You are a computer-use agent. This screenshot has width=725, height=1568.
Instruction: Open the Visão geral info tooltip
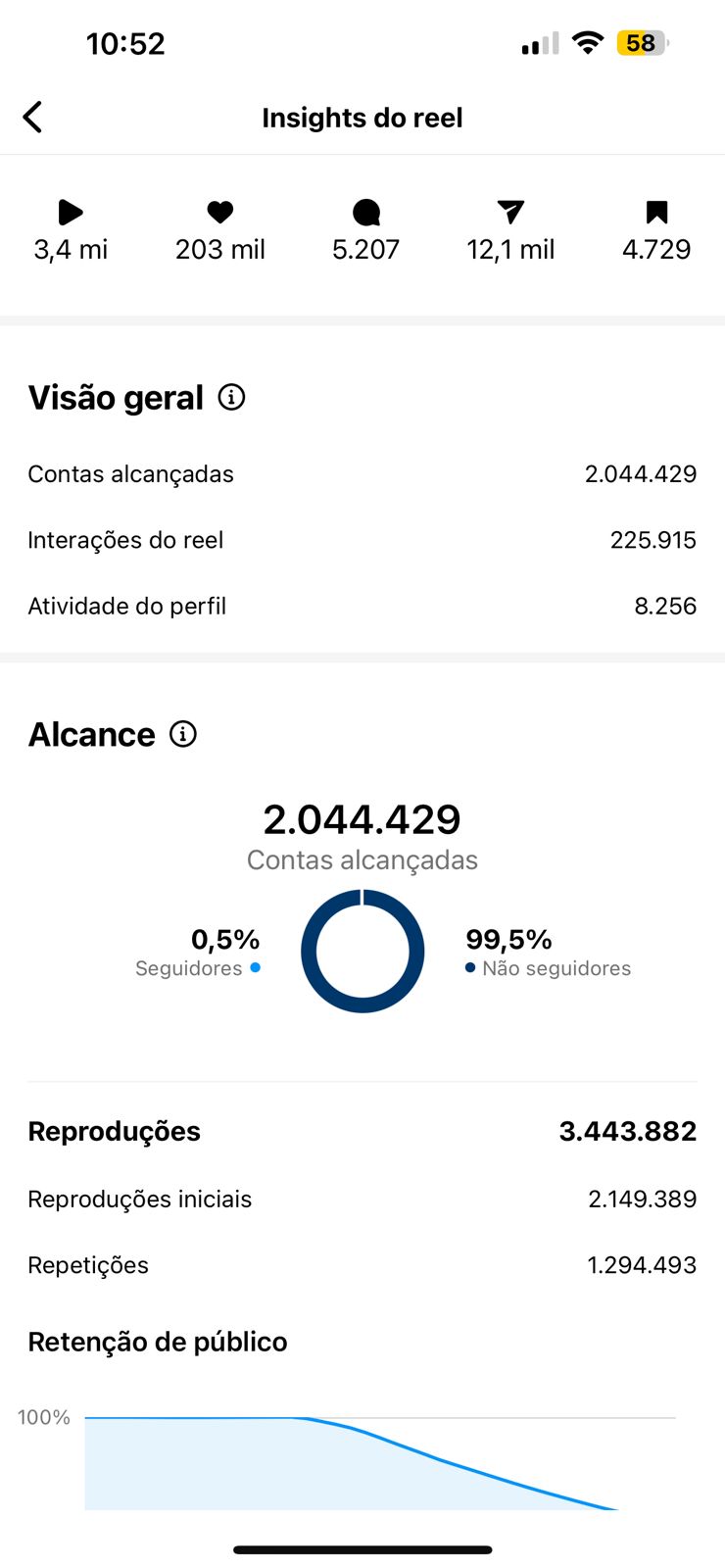pyautogui.click(x=231, y=397)
